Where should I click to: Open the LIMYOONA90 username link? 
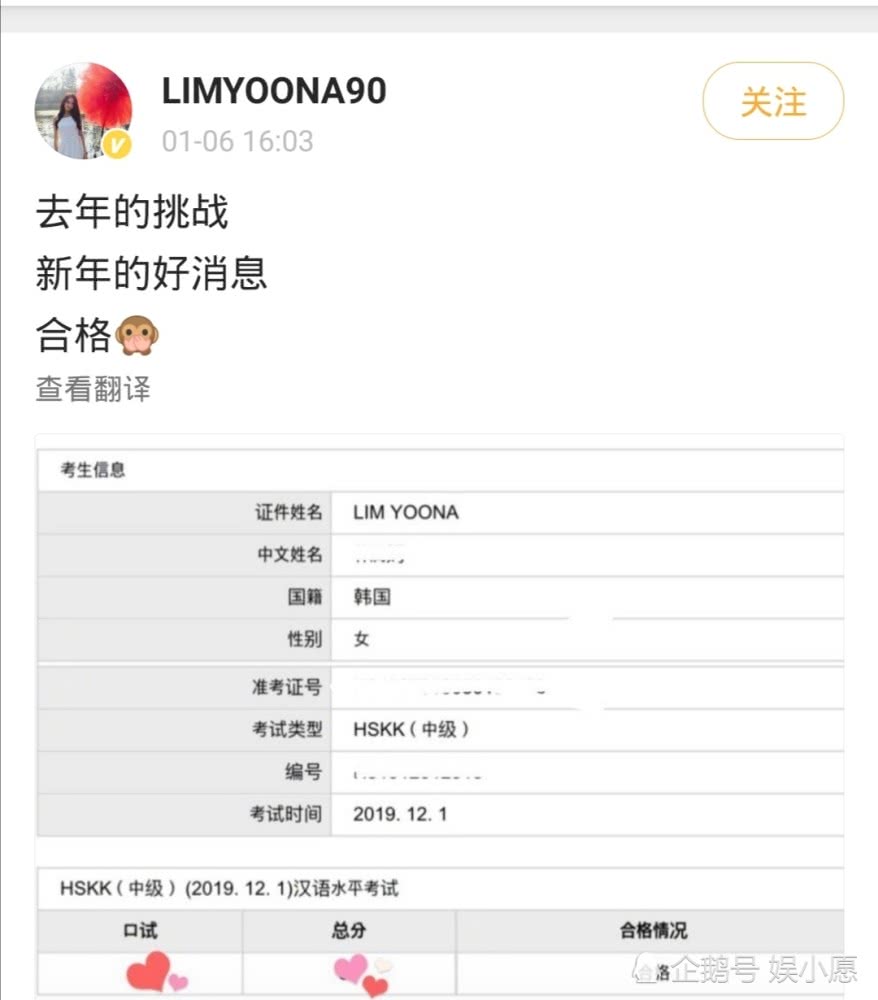click(274, 91)
